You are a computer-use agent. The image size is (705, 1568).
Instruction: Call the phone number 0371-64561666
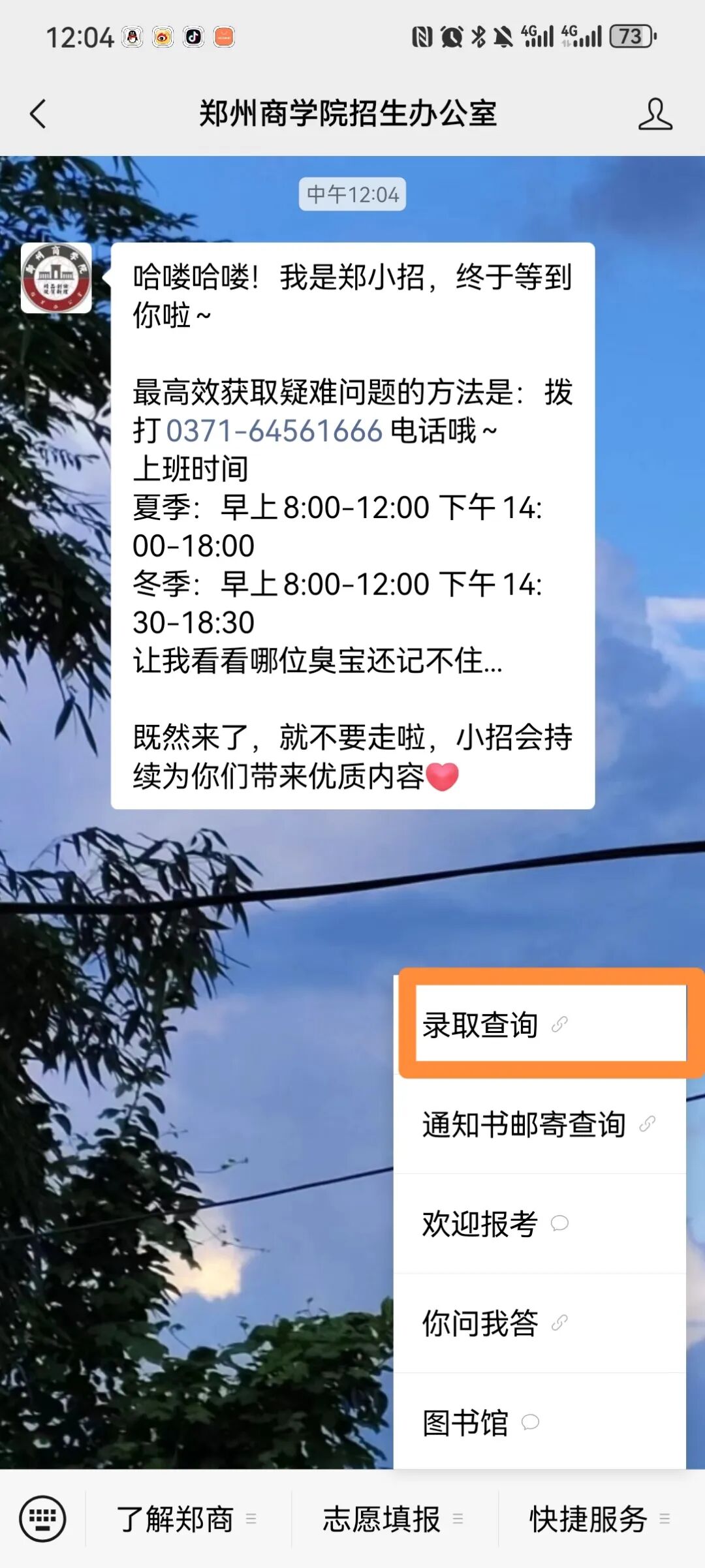(x=274, y=431)
